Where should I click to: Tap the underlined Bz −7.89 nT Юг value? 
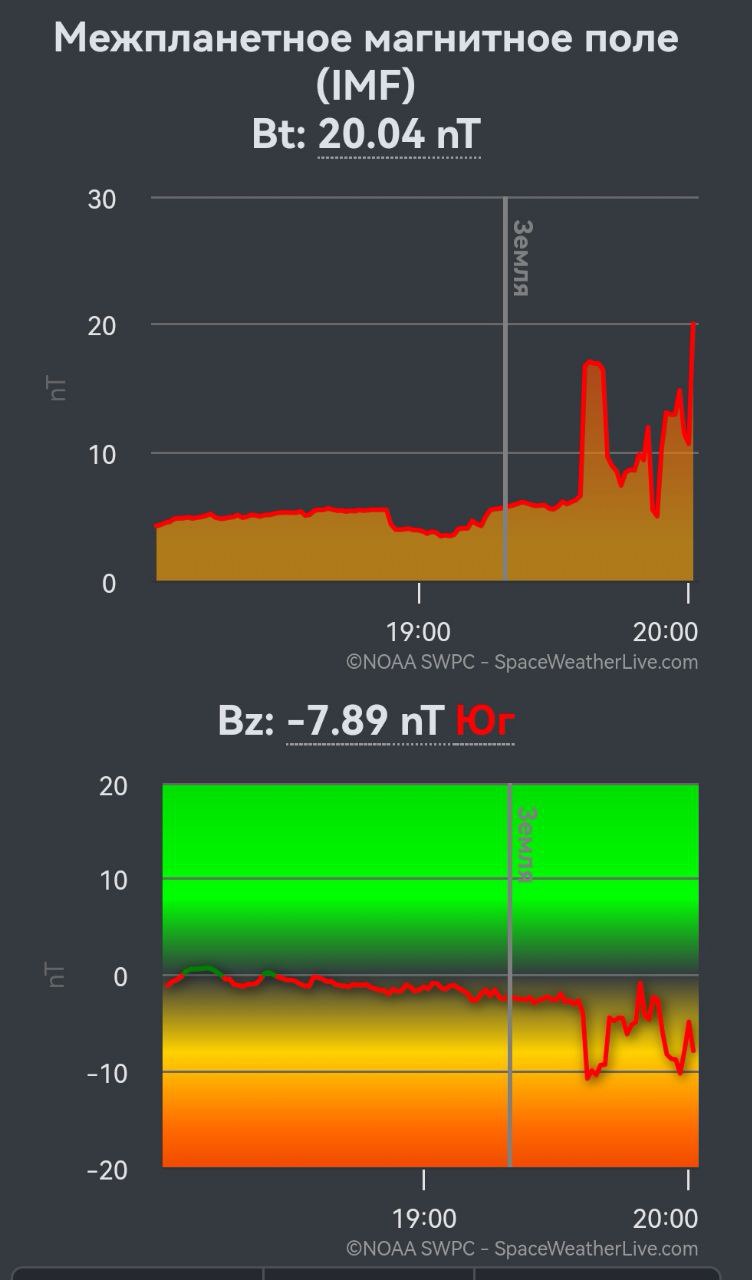click(400, 721)
